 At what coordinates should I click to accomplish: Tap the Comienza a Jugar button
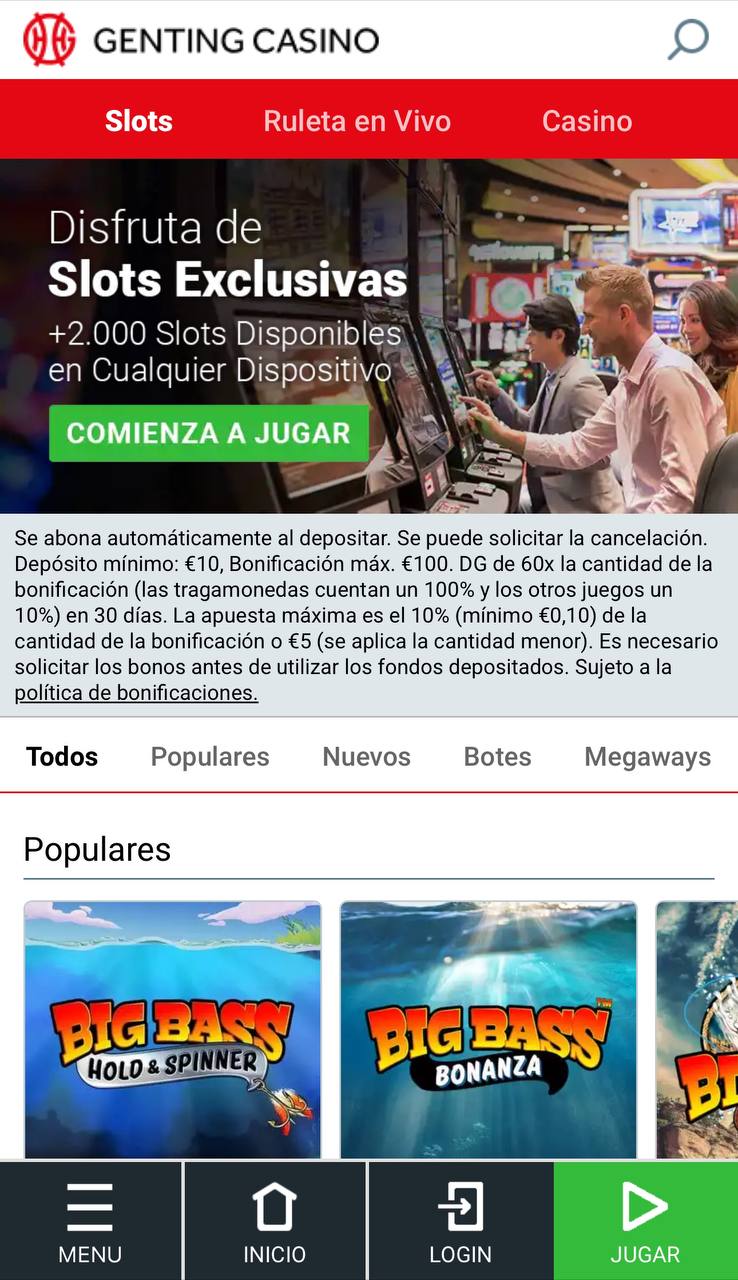point(209,433)
